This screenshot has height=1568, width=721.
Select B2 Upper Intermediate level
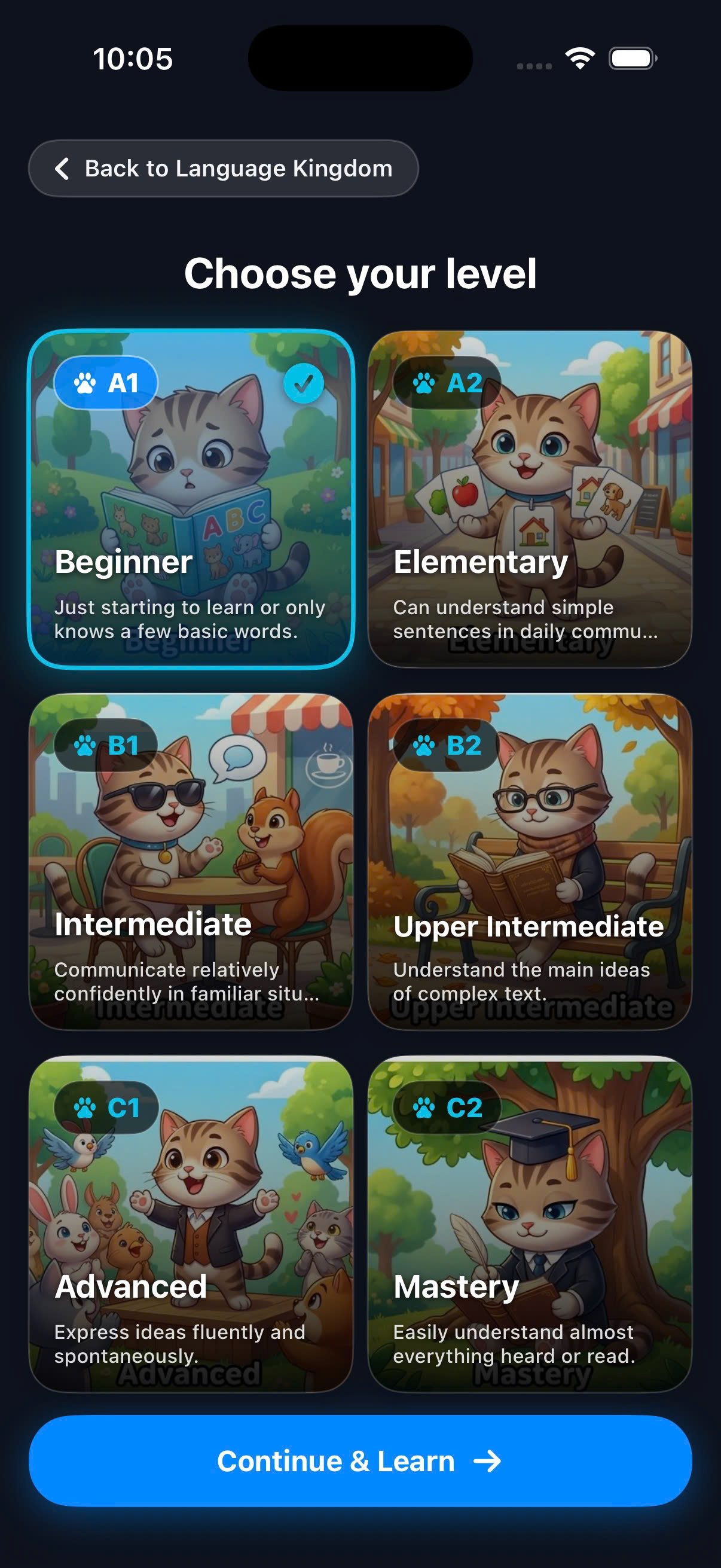(x=530, y=861)
